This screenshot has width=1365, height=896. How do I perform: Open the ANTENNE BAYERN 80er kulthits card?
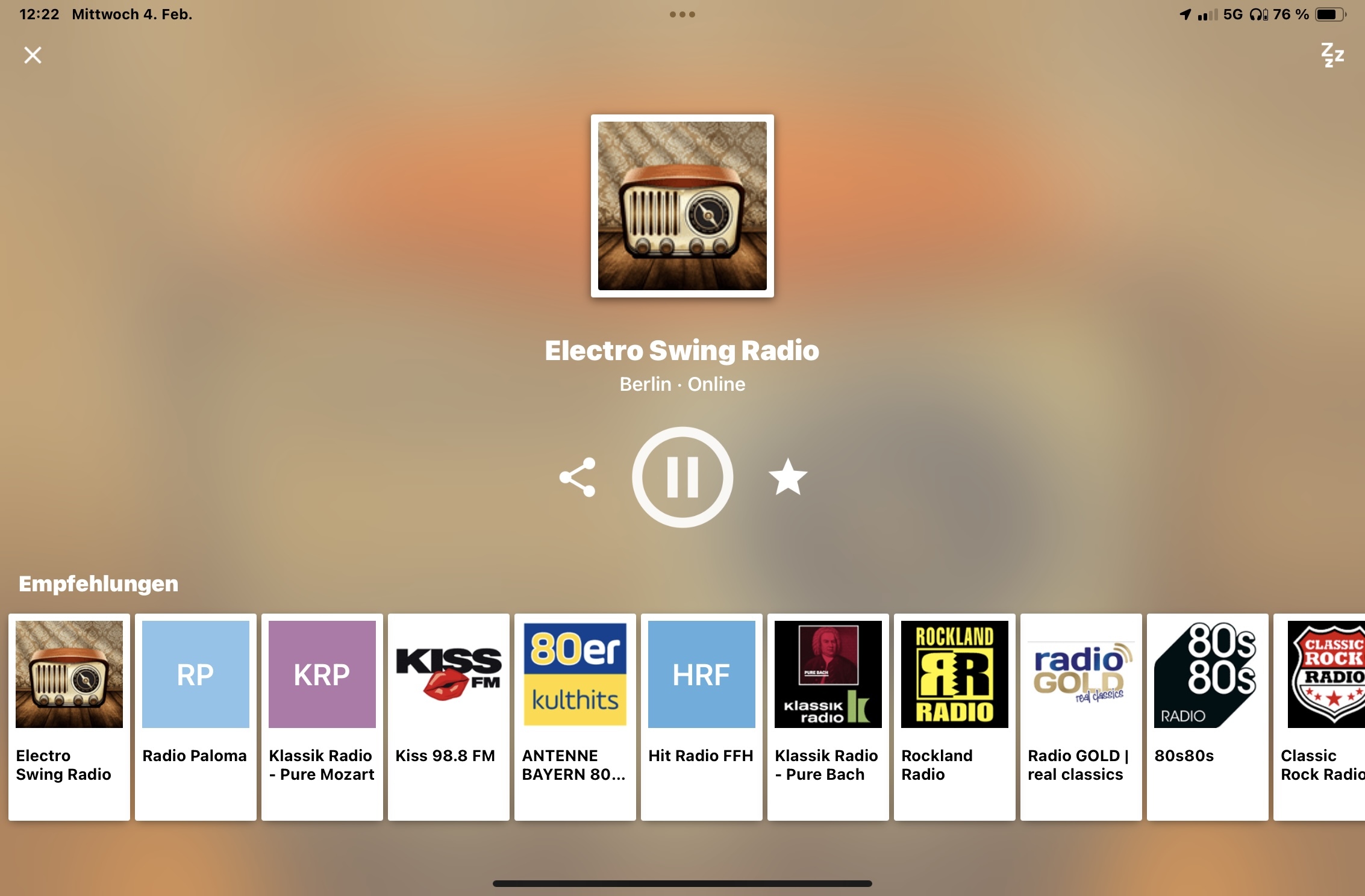tap(575, 715)
